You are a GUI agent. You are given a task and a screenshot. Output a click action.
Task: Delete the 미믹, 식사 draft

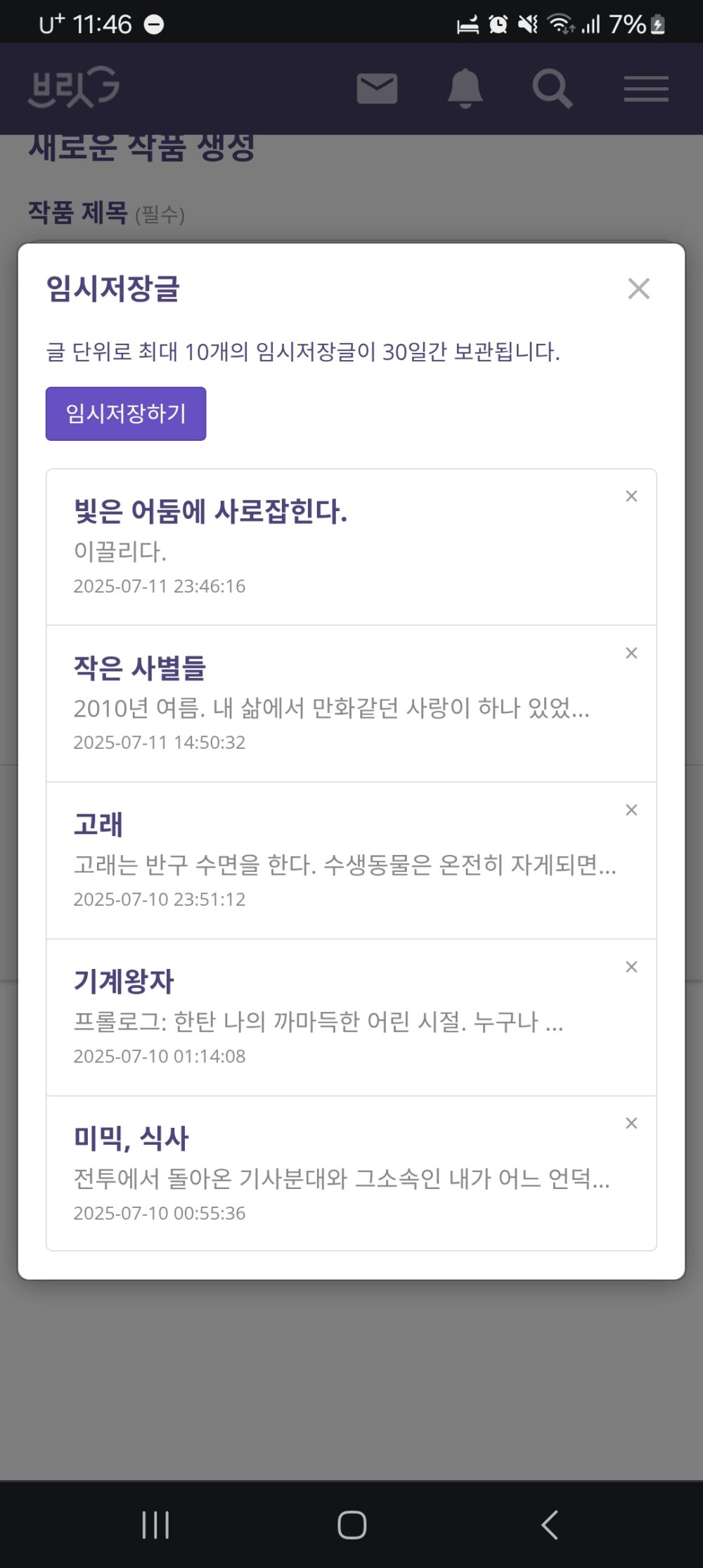631,1124
